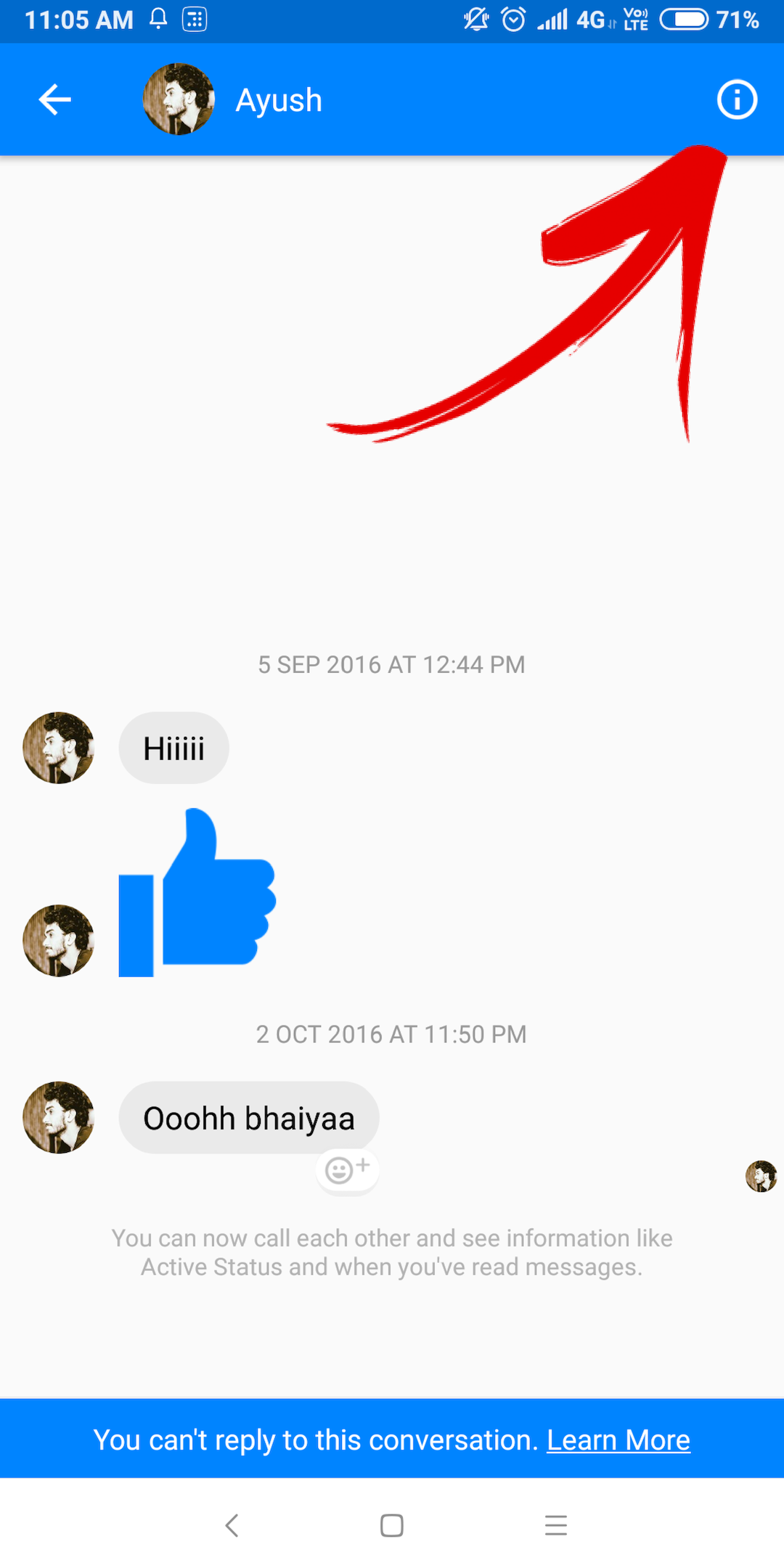Go to the home screen
Image resolution: width=784 pixels, height=1568 pixels.
pyautogui.click(x=392, y=1525)
